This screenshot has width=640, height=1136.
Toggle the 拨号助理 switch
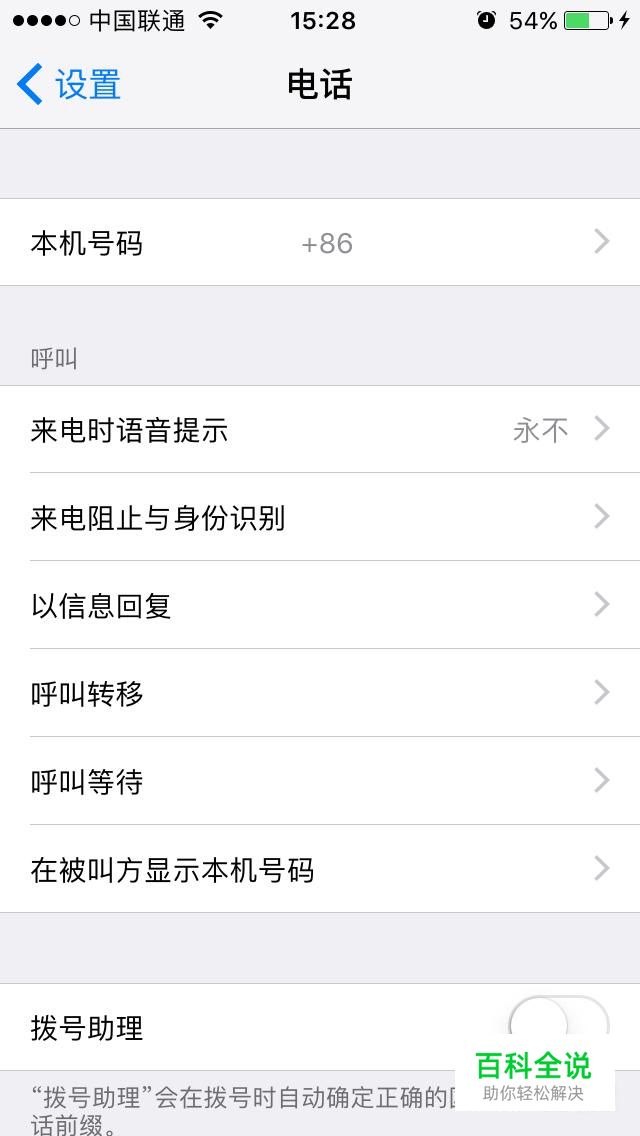(558, 1024)
